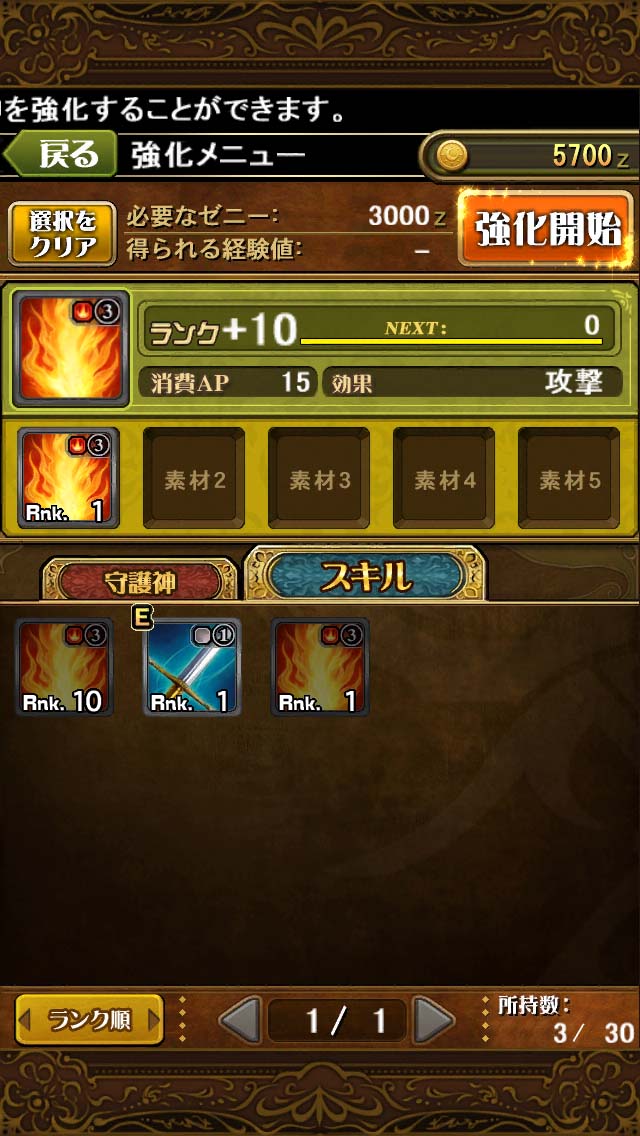Go to next page arrow
Image resolution: width=640 pixels, height=1136 pixels.
click(434, 1020)
